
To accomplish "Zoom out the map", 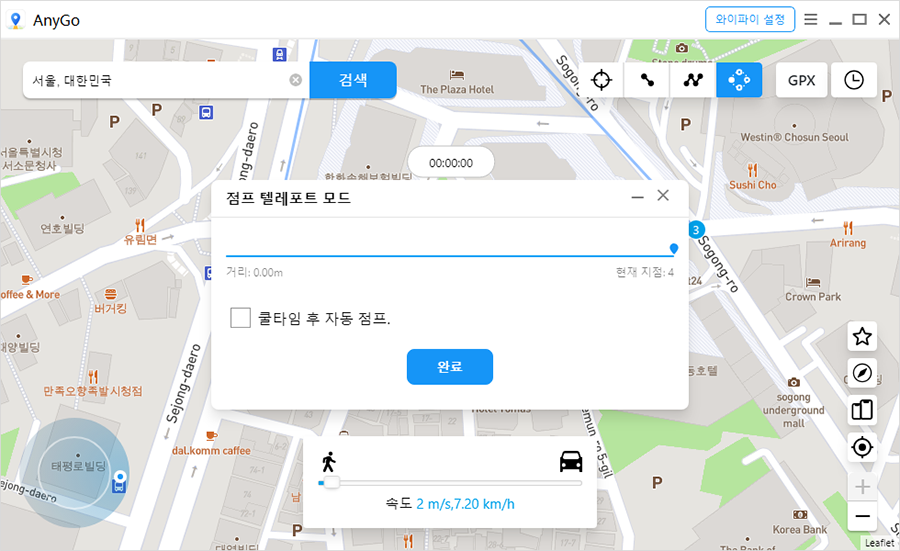I will point(862,517).
